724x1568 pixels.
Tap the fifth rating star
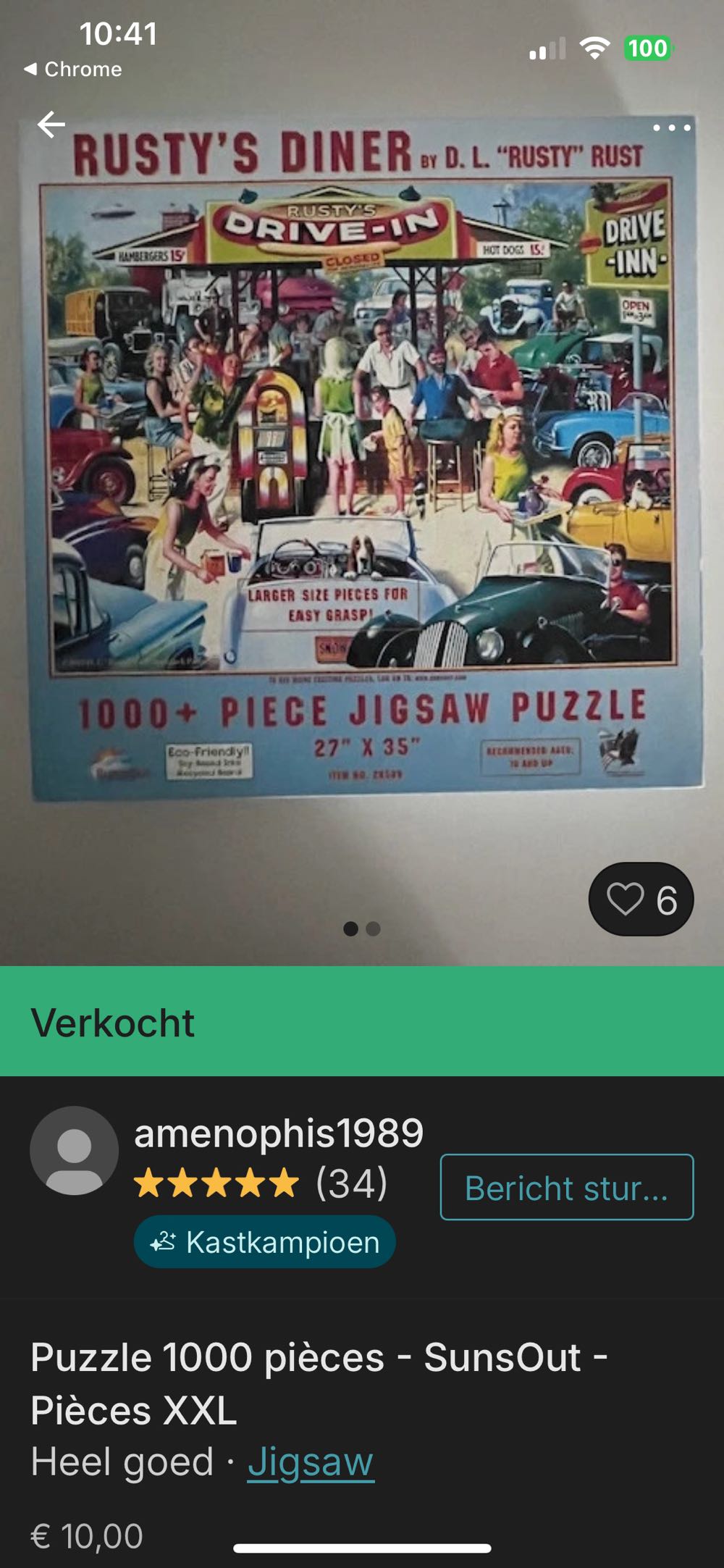(x=282, y=1182)
